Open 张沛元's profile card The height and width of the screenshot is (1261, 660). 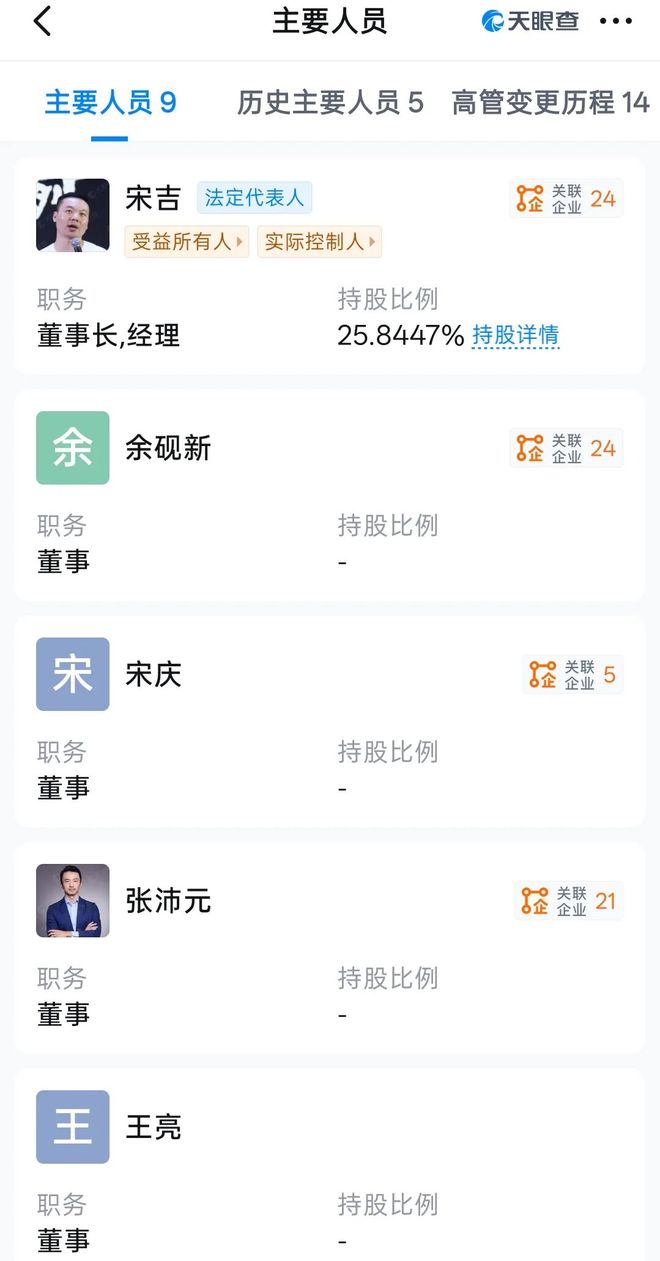(330, 948)
